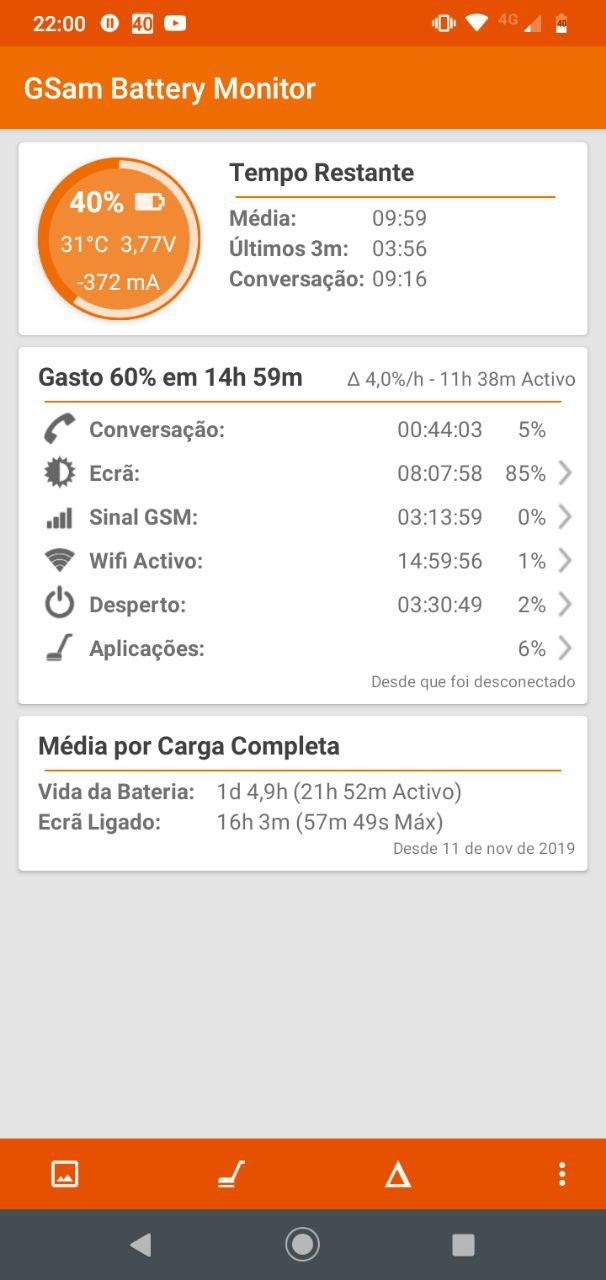Open the Sinal GSM details row
The image size is (606, 1280).
coord(303,517)
